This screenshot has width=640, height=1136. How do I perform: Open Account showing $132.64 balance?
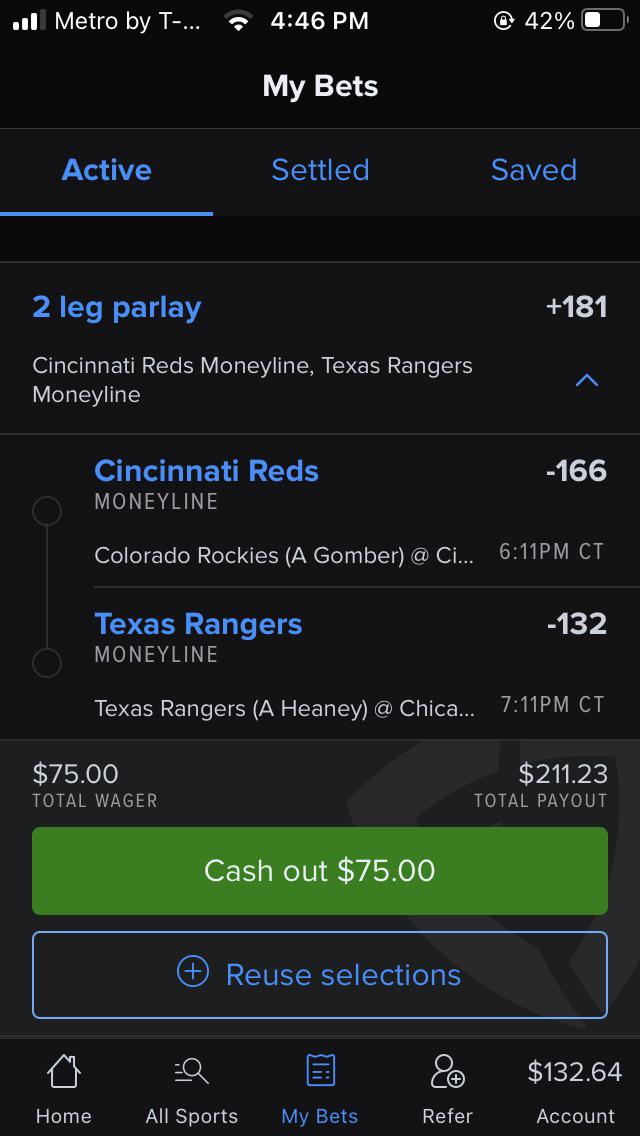tap(575, 1088)
